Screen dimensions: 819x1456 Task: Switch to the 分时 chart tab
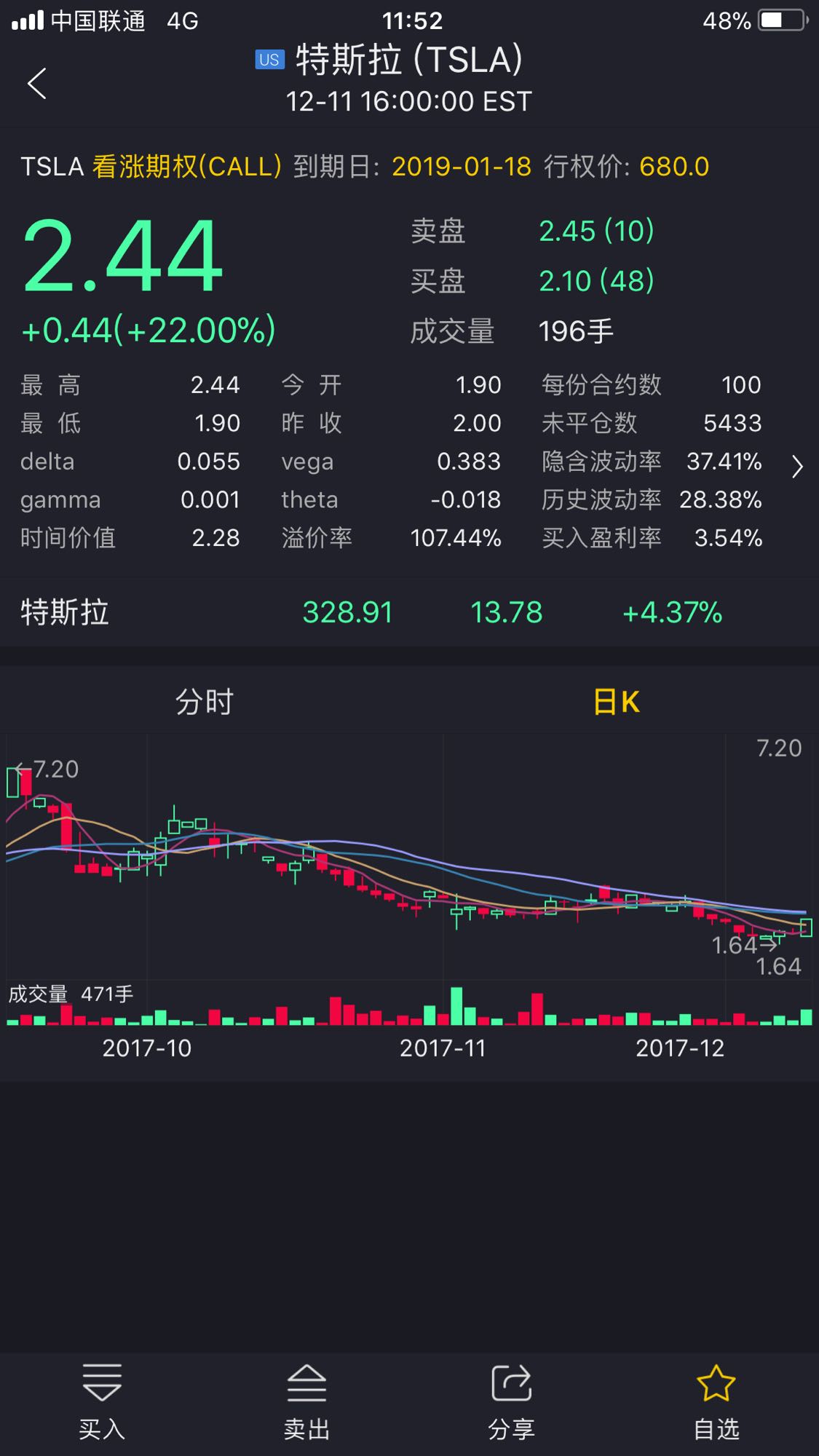tap(205, 702)
